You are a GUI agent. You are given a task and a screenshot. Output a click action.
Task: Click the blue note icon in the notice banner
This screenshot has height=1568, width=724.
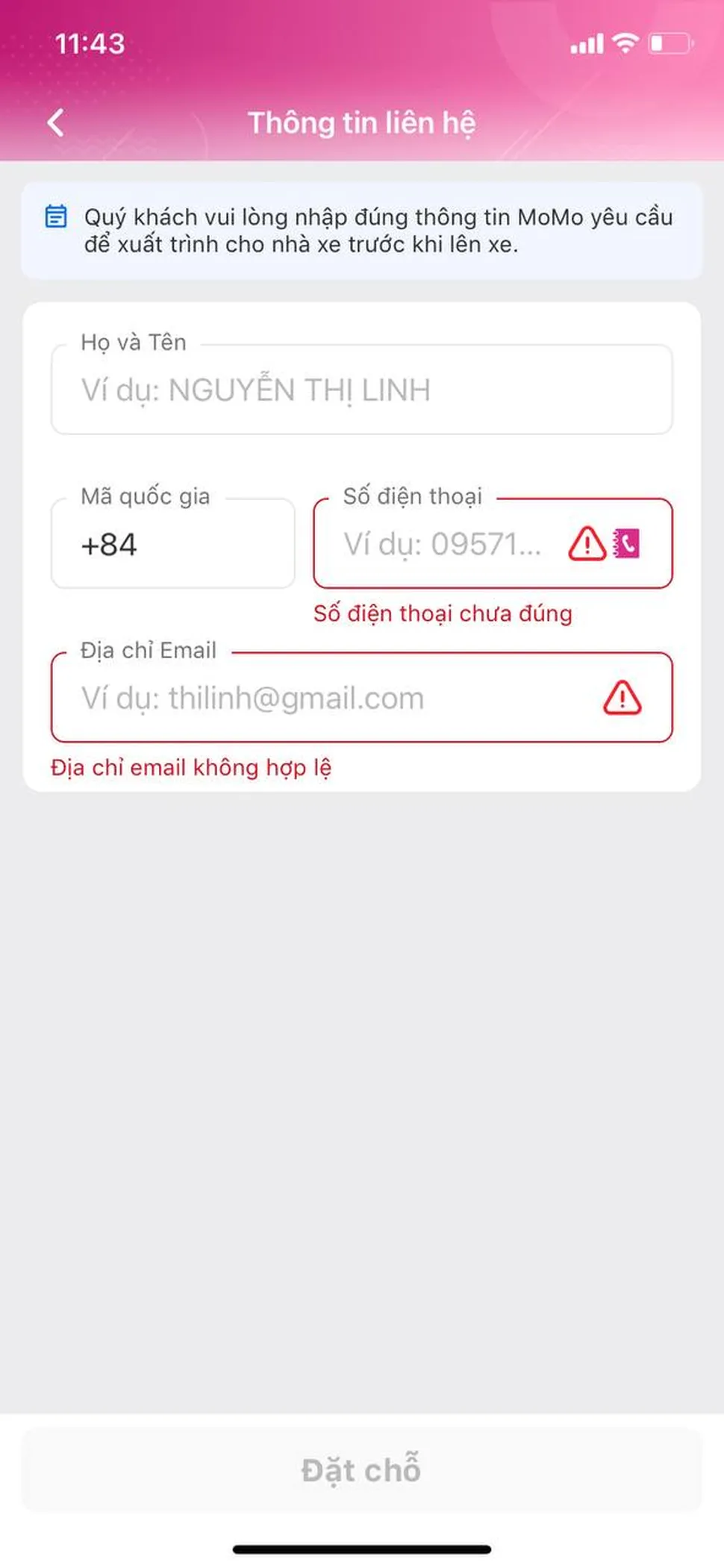[x=55, y=218]
